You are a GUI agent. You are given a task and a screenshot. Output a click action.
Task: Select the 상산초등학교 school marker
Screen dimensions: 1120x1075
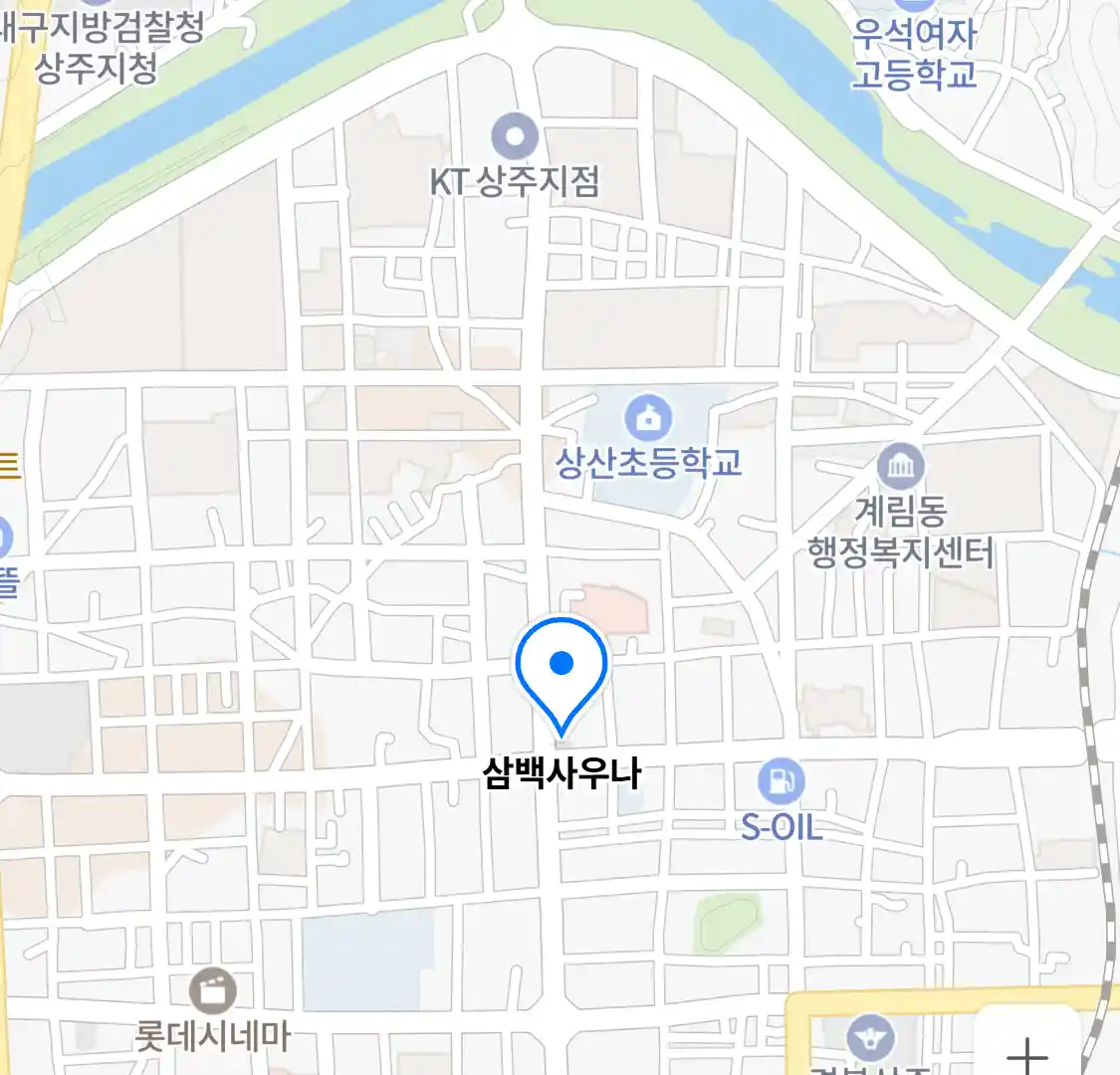click(648, 418)
